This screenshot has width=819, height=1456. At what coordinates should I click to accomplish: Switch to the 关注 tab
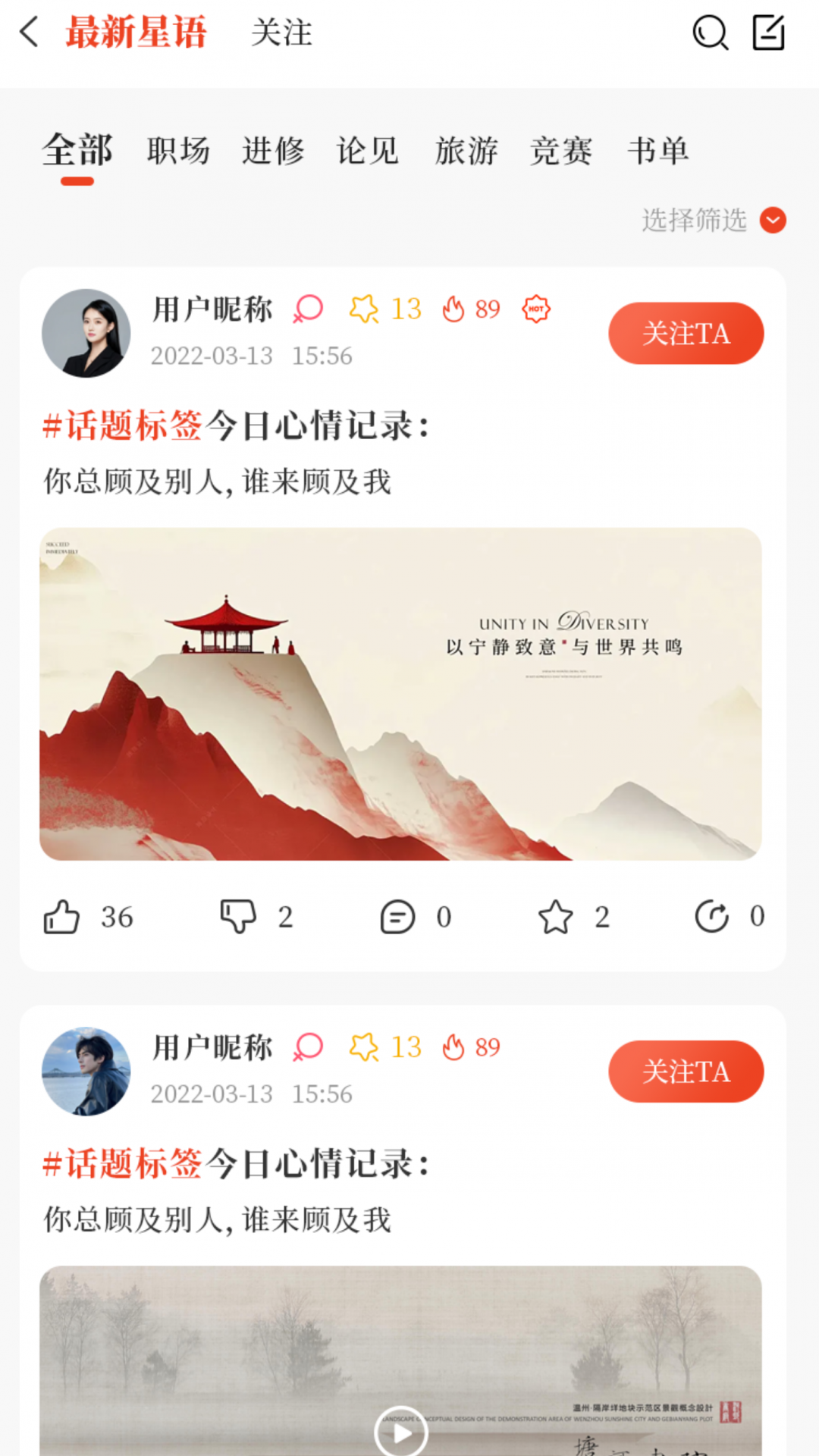(281, 33)
